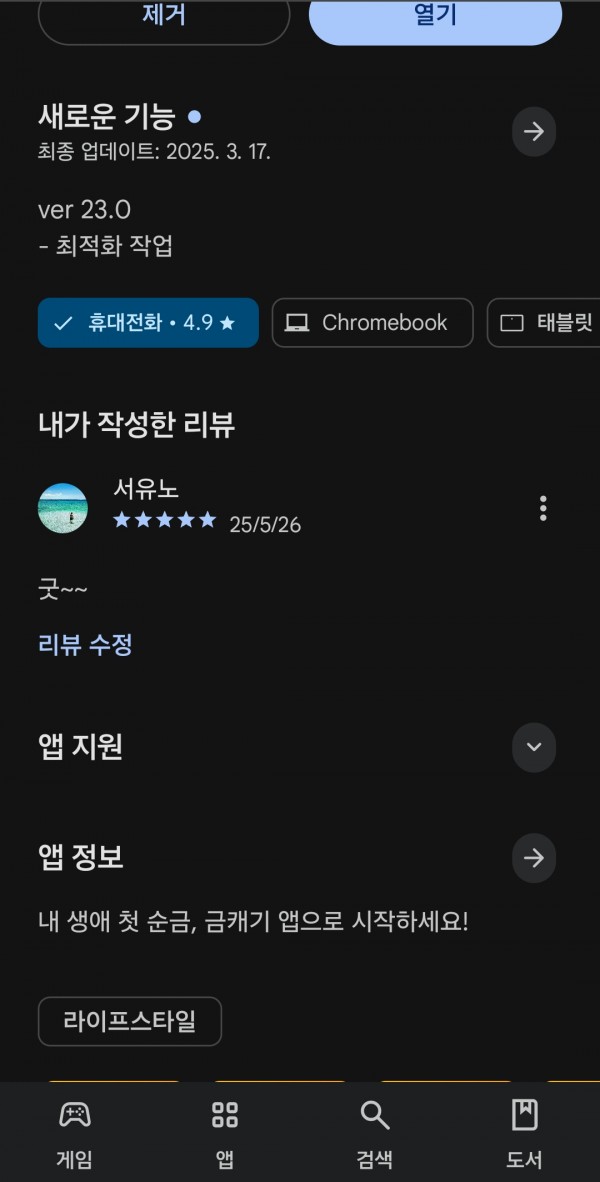
Task: Select the Chromebook chip
Action: 372,323
